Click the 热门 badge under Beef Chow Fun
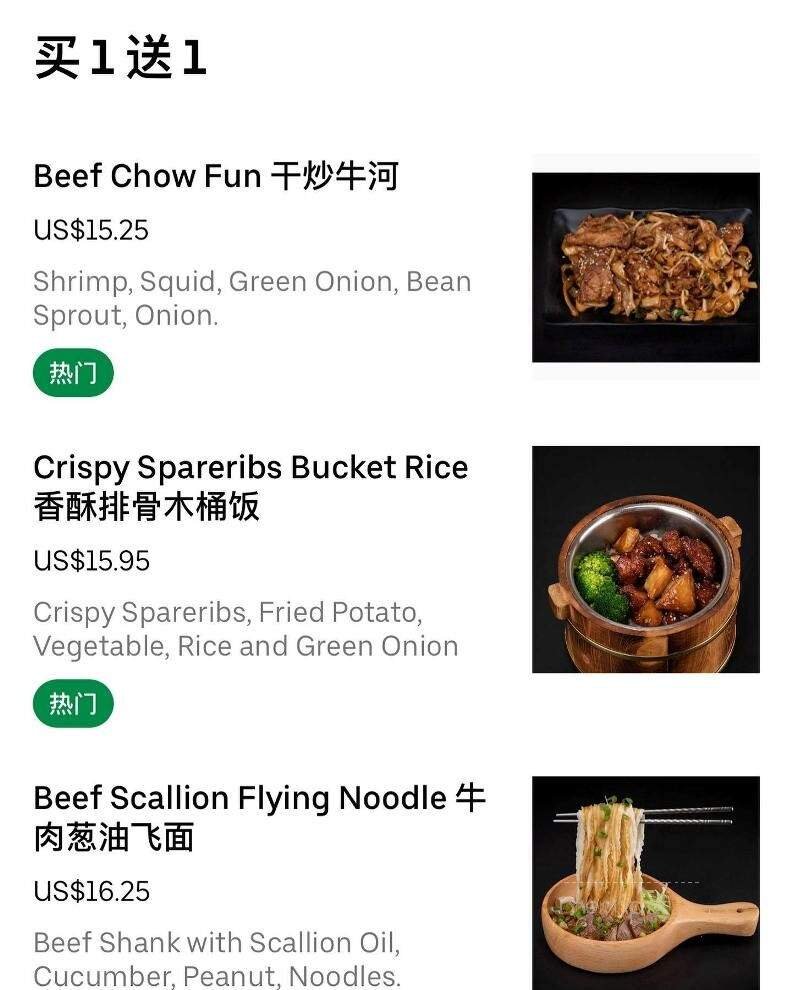This screenshot has height=990, width=792. (73, 371)
